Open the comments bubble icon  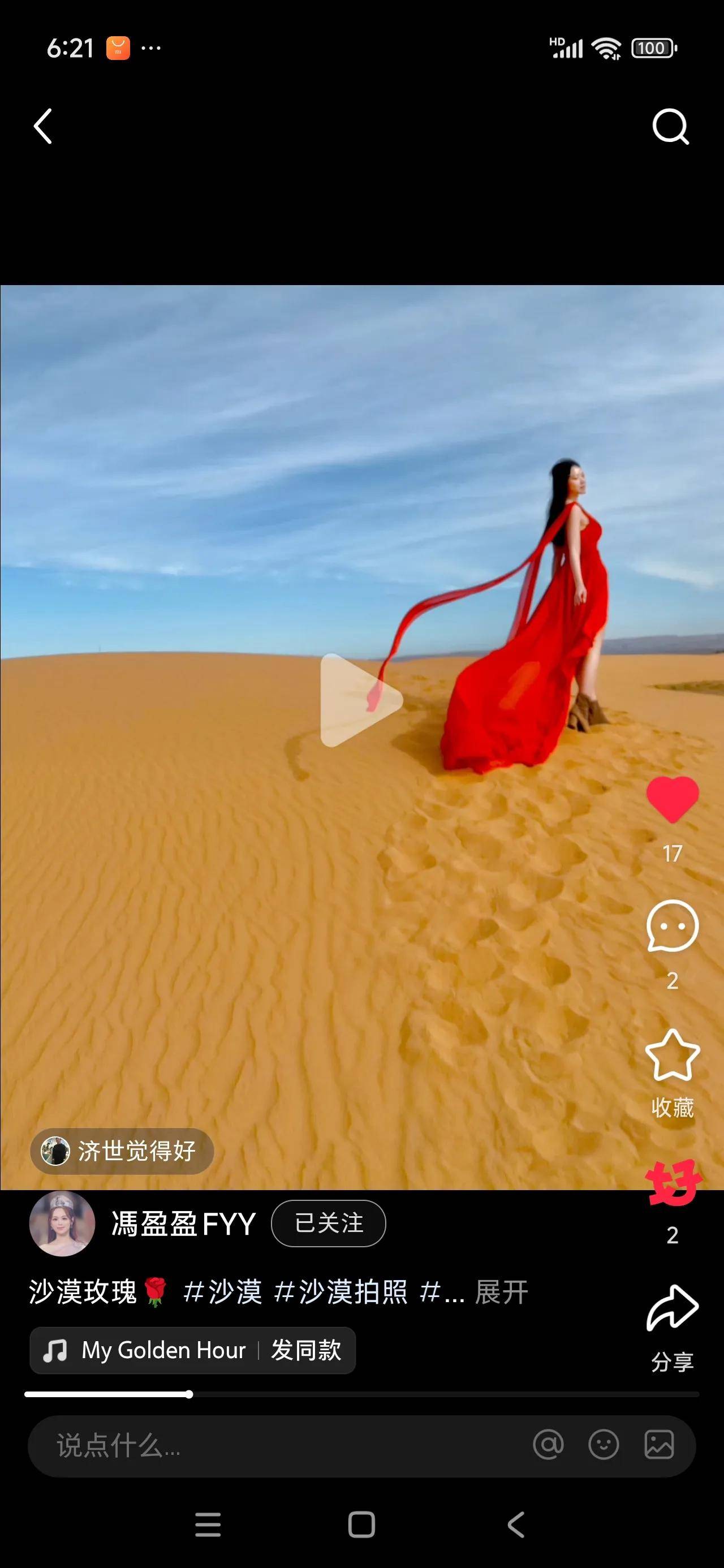click(672, 926)
